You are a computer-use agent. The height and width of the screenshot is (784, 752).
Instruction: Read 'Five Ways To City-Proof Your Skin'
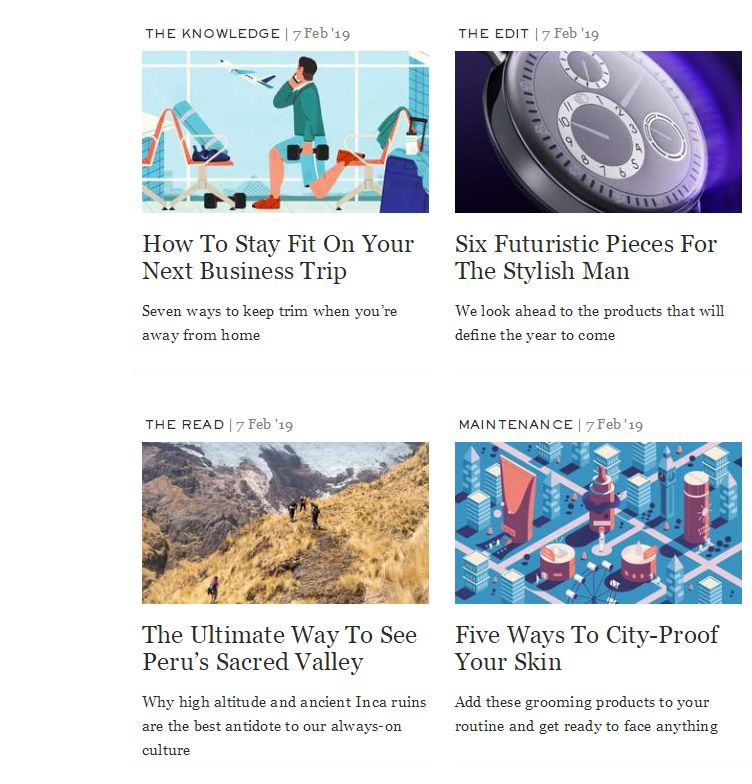(586, 648)
